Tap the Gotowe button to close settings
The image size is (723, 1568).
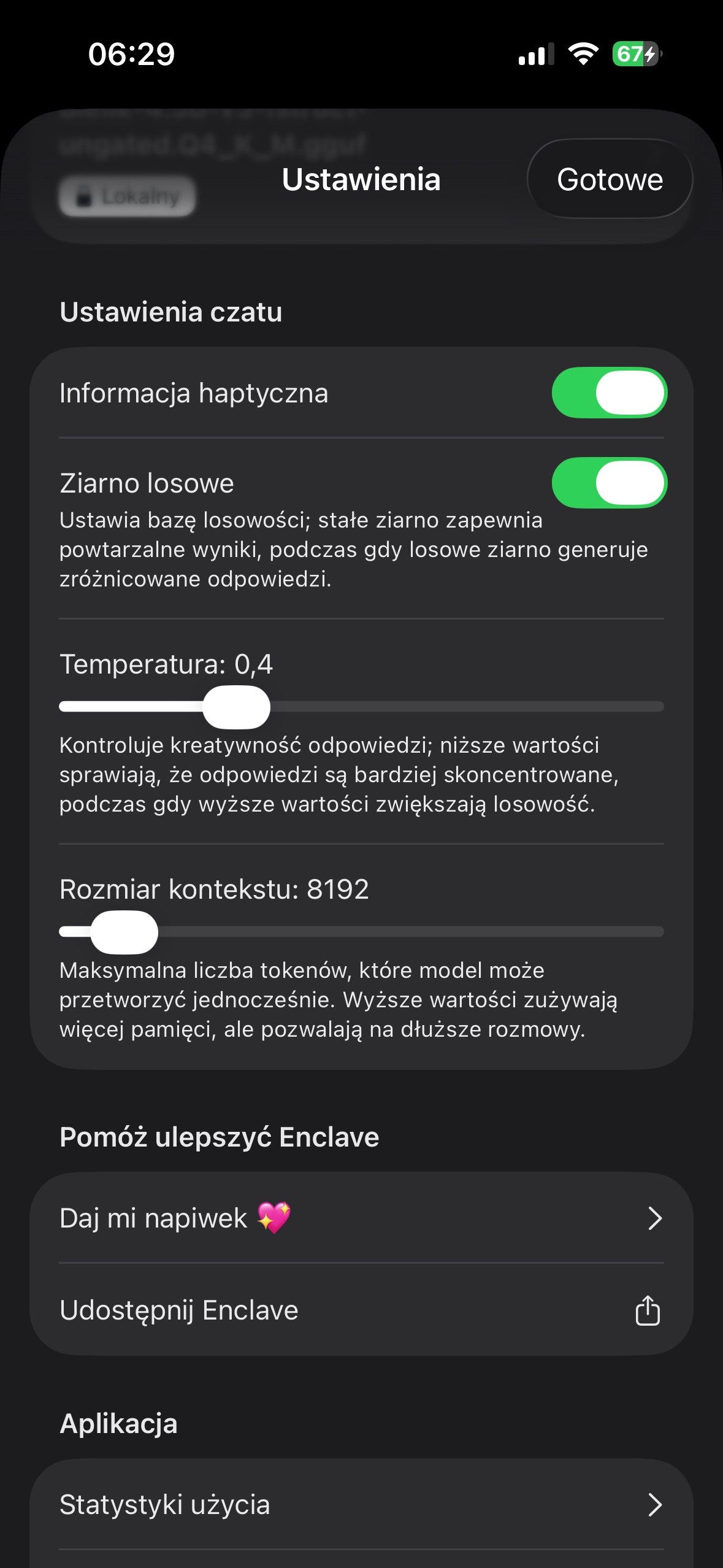609,179
